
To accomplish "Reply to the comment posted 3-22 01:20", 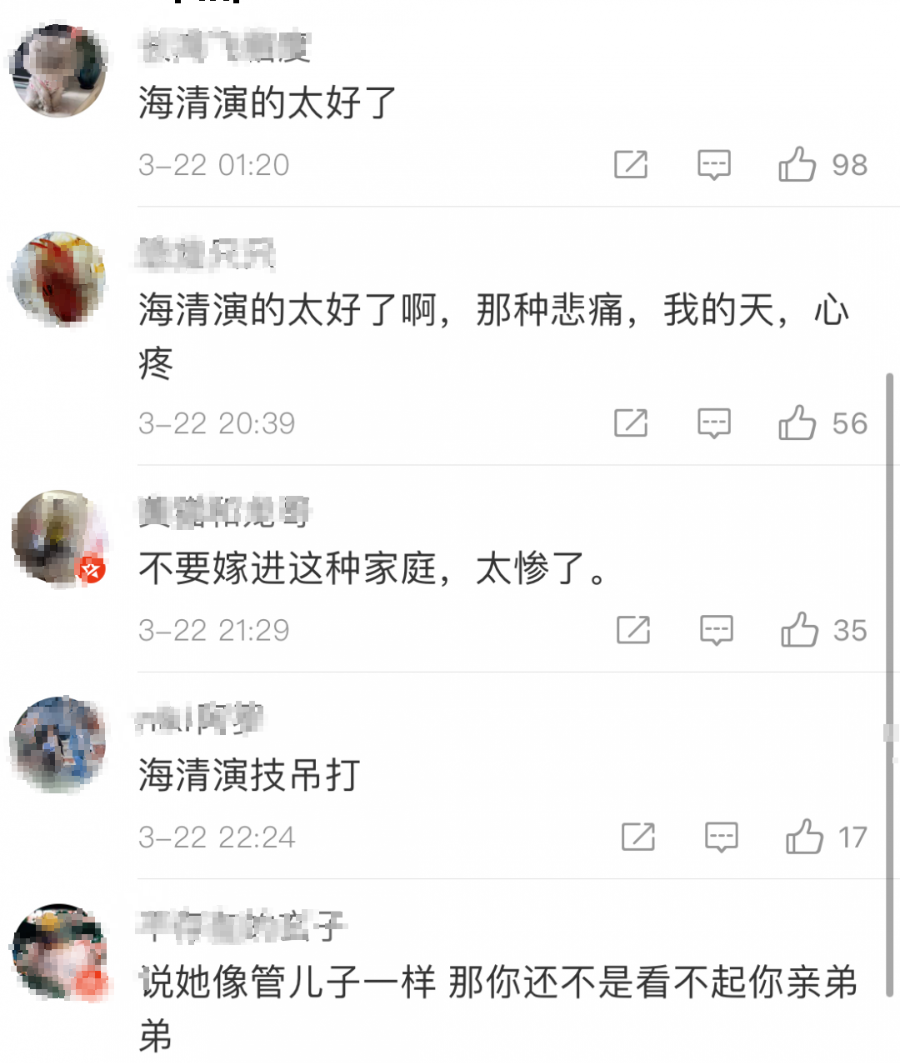I will (714, 164).
